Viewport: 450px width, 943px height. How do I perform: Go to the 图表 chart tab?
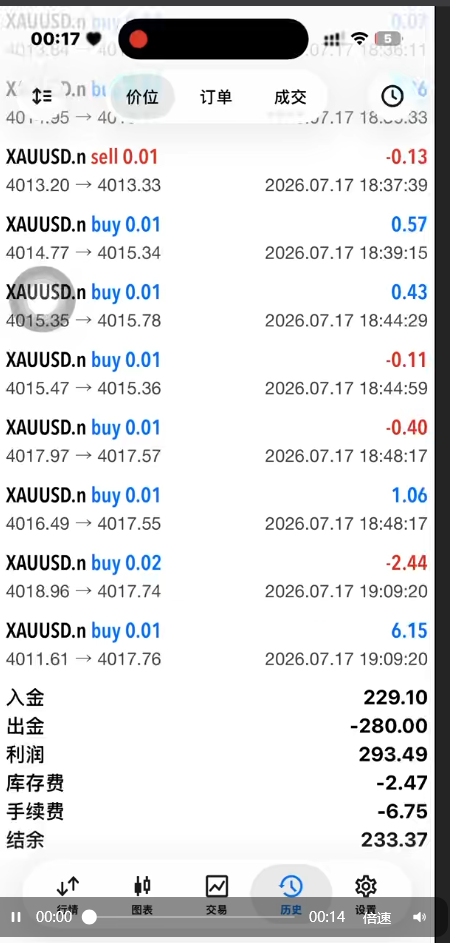click(x=142, y=894)
